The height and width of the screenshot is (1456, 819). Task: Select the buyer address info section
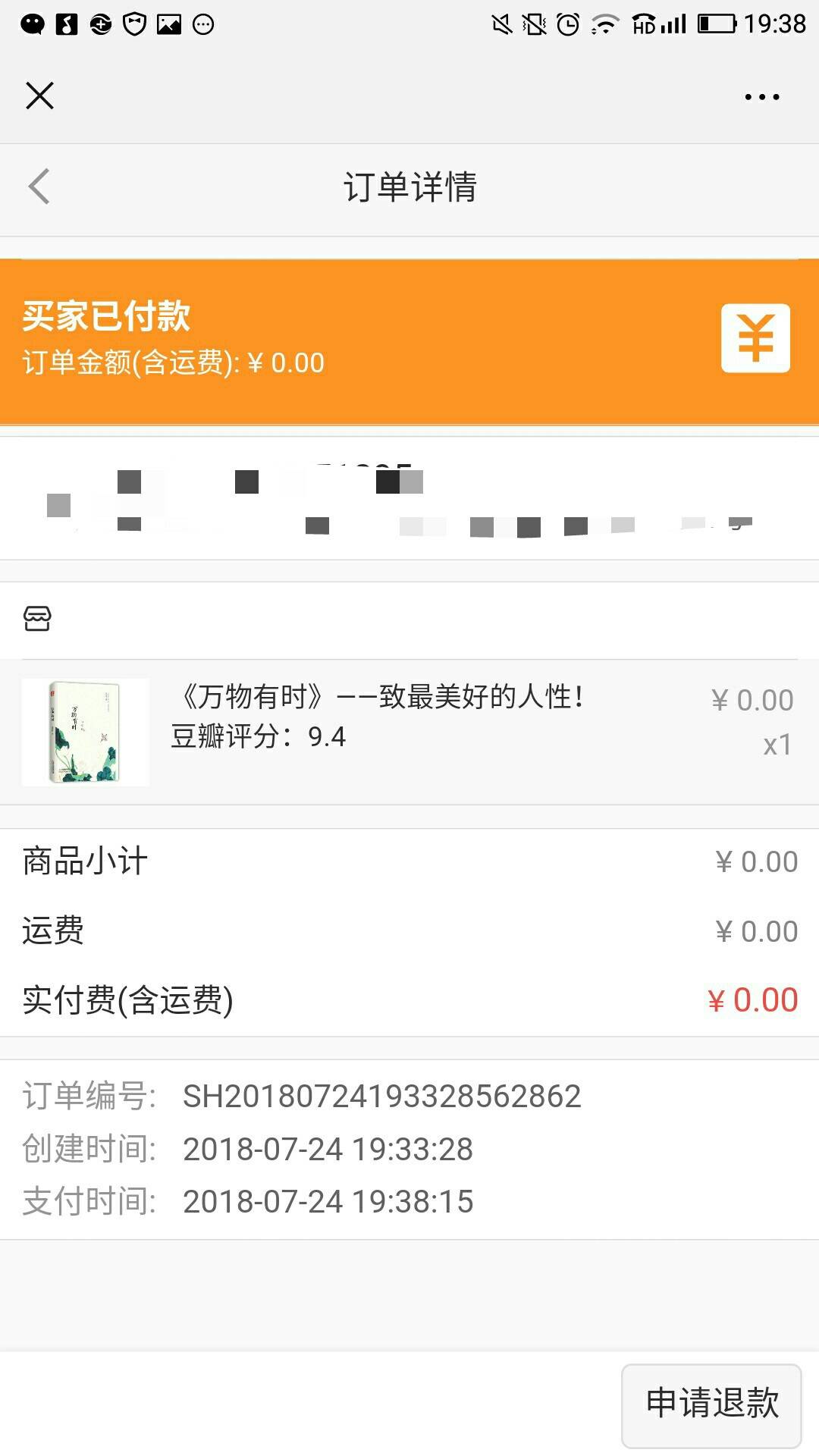409,500
